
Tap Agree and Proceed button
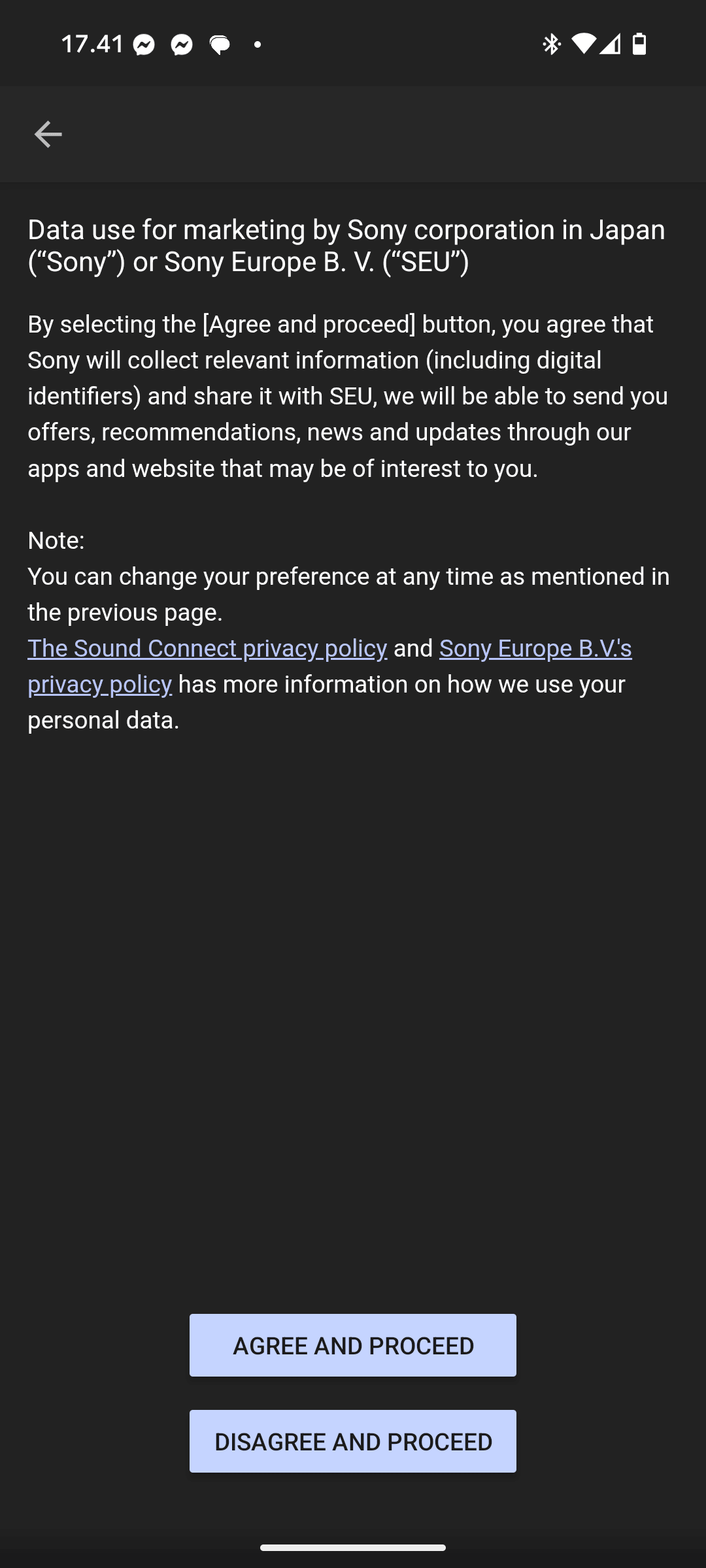click(x=353, y=1345)
